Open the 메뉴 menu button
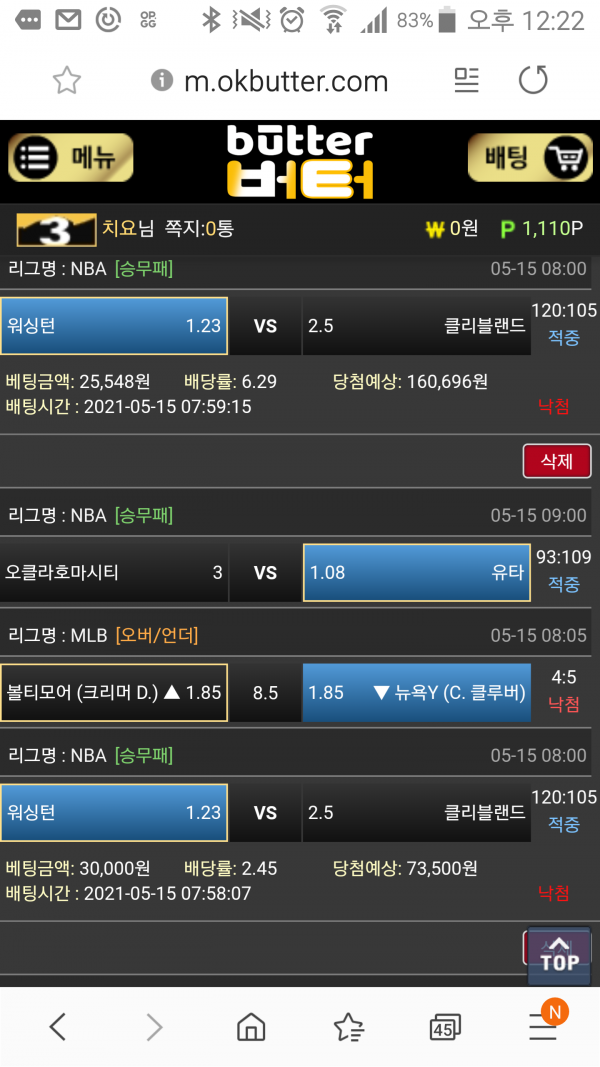This screenshot has height=1067, width=600. tap(71, 158)
